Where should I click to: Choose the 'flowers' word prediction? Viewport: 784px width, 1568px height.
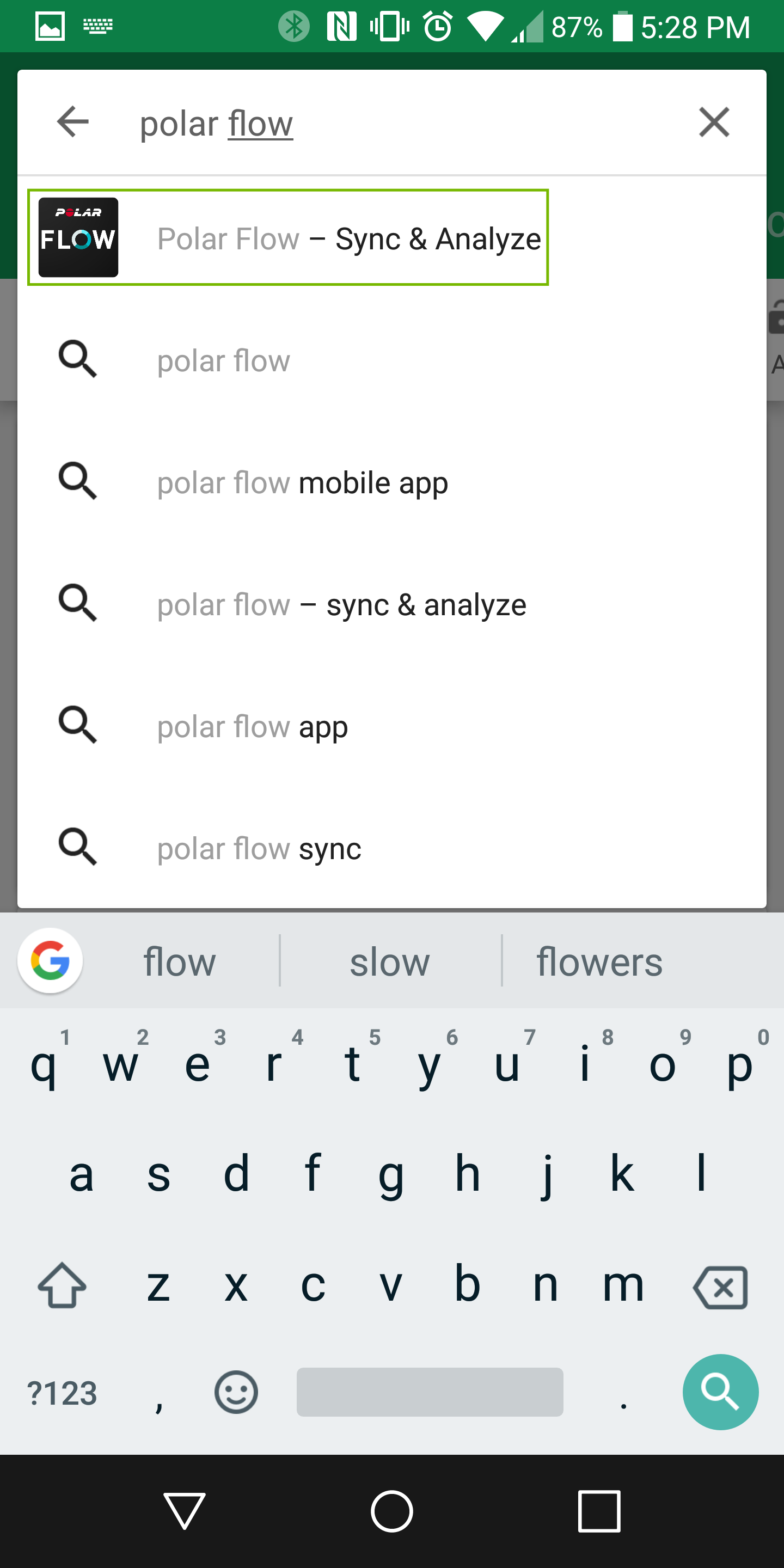point(599,961)
